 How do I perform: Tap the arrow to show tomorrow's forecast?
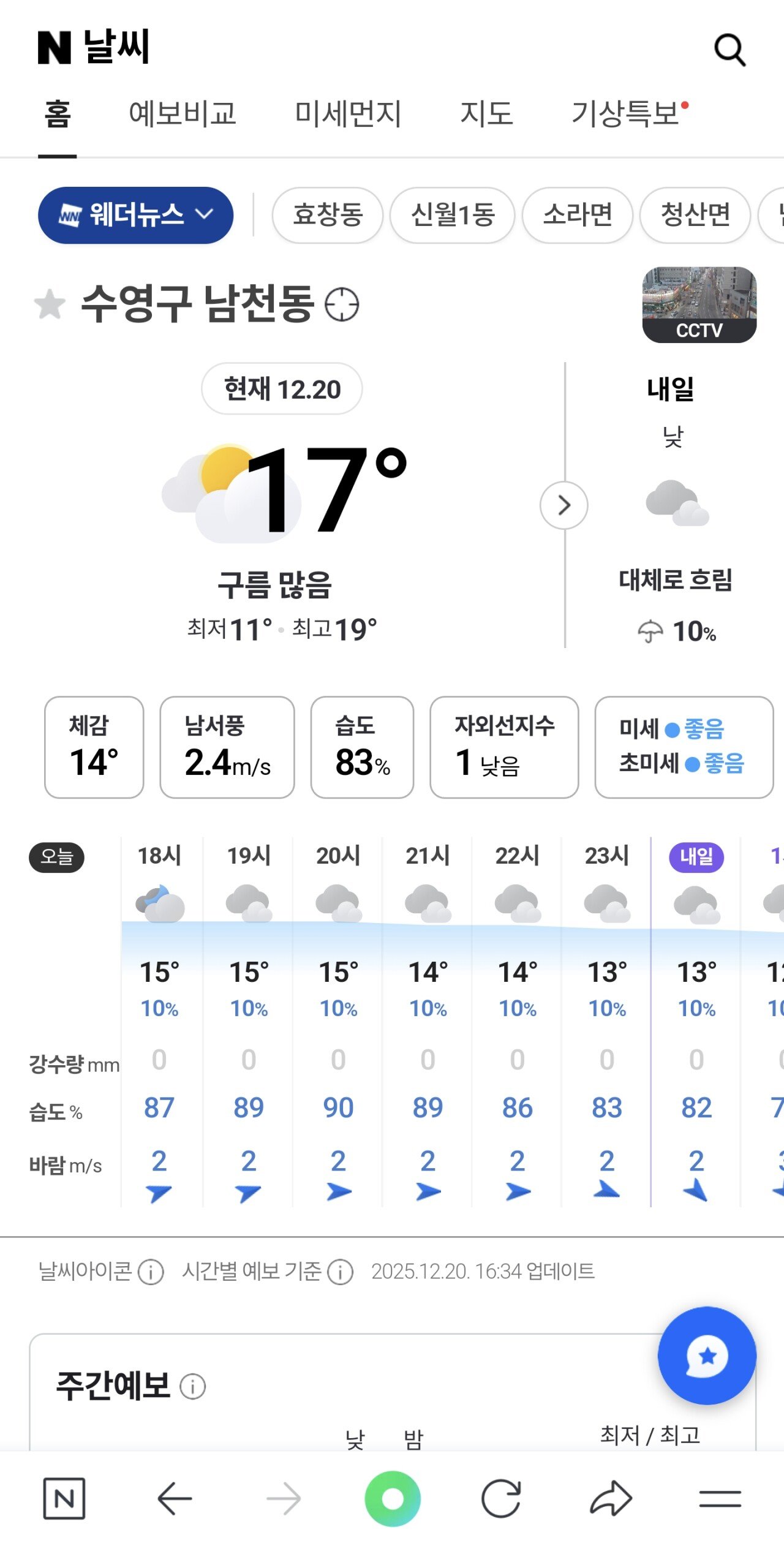pos(563,505)
